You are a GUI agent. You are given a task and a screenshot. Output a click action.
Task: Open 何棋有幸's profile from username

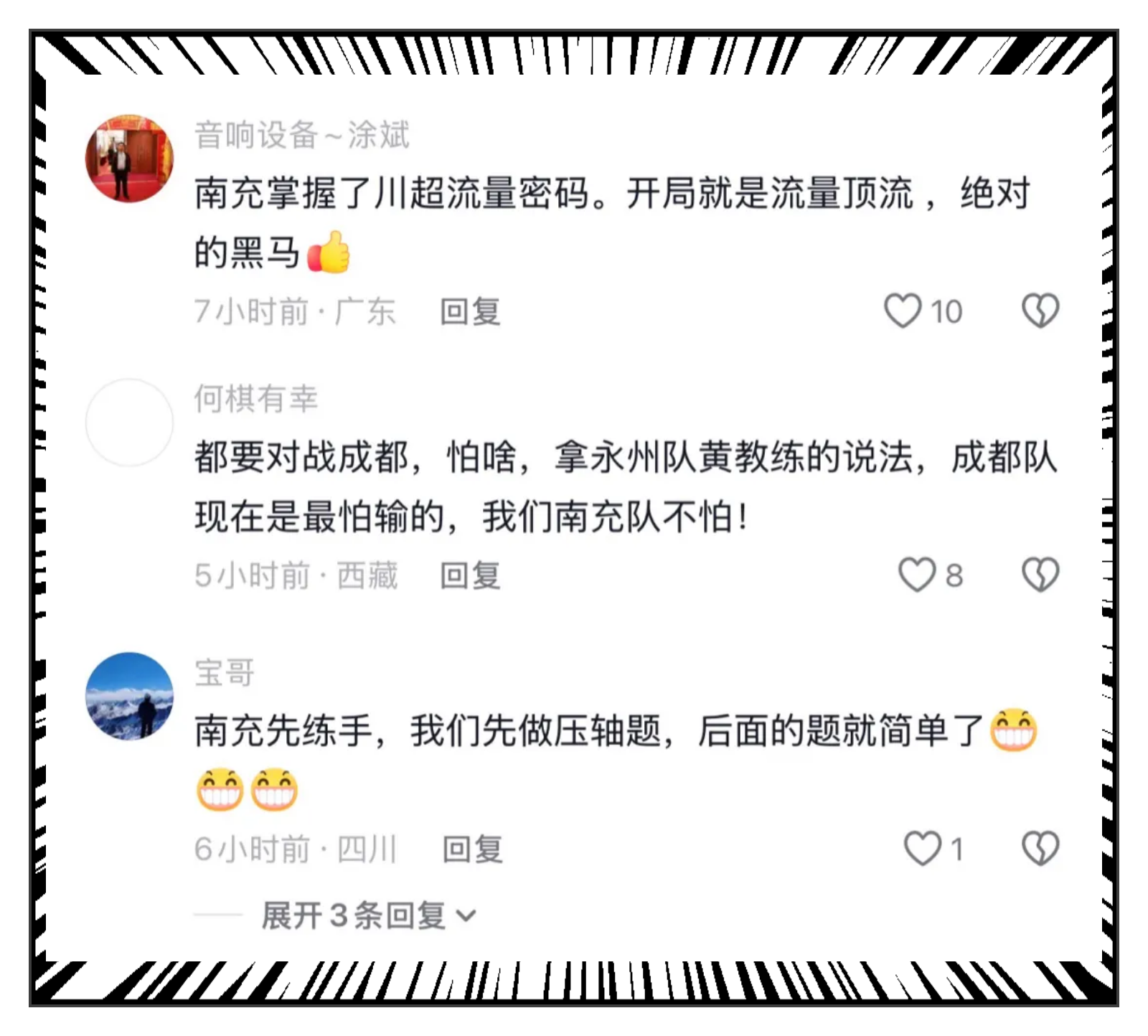(x=255, y=399)
